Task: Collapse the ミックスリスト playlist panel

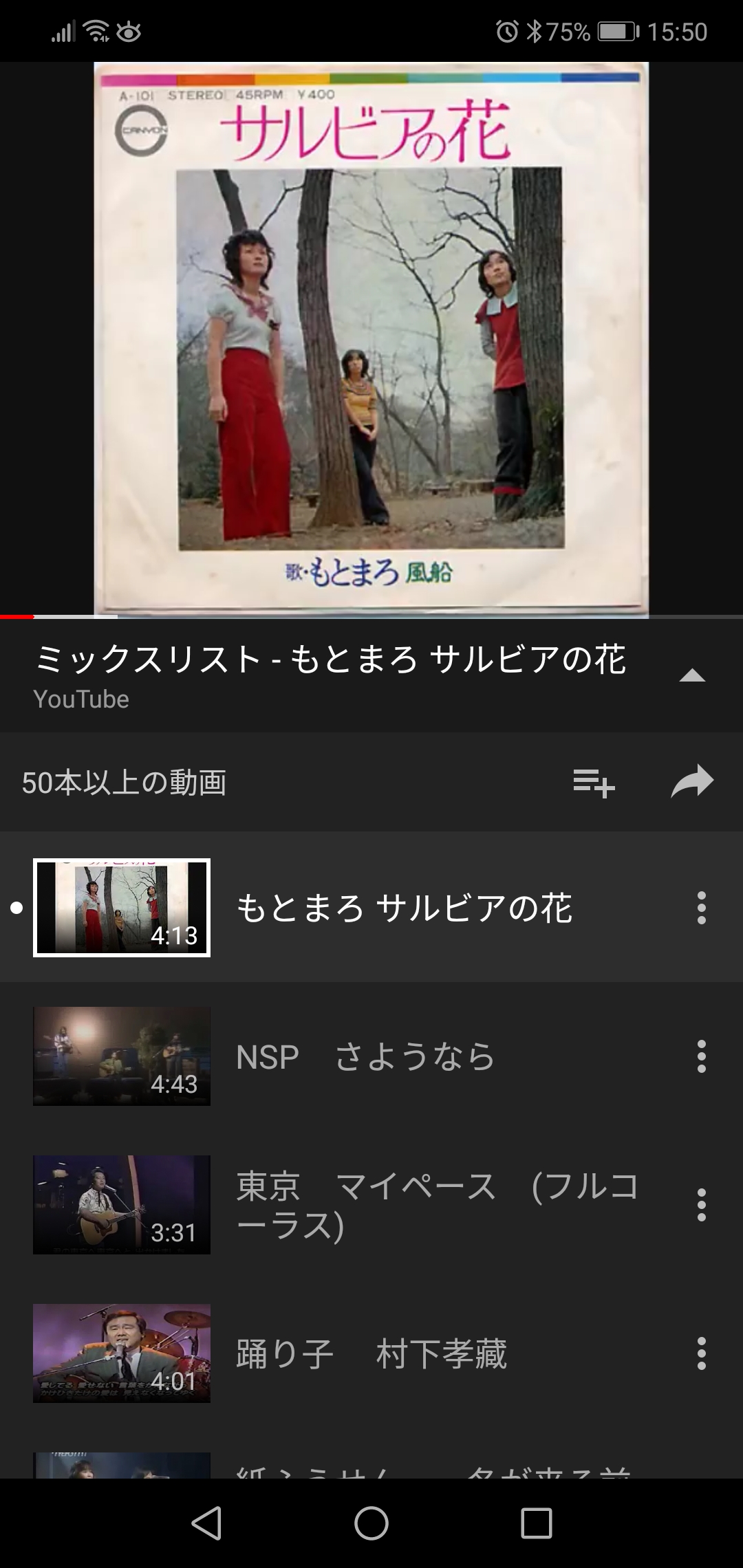Action: (692, 676)
